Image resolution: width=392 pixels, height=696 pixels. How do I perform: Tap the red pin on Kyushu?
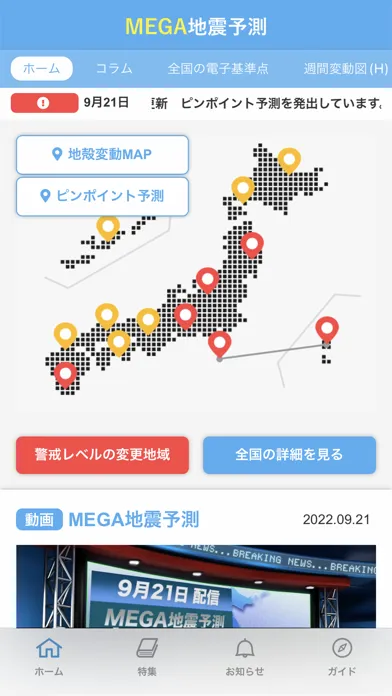click(65, 374)
